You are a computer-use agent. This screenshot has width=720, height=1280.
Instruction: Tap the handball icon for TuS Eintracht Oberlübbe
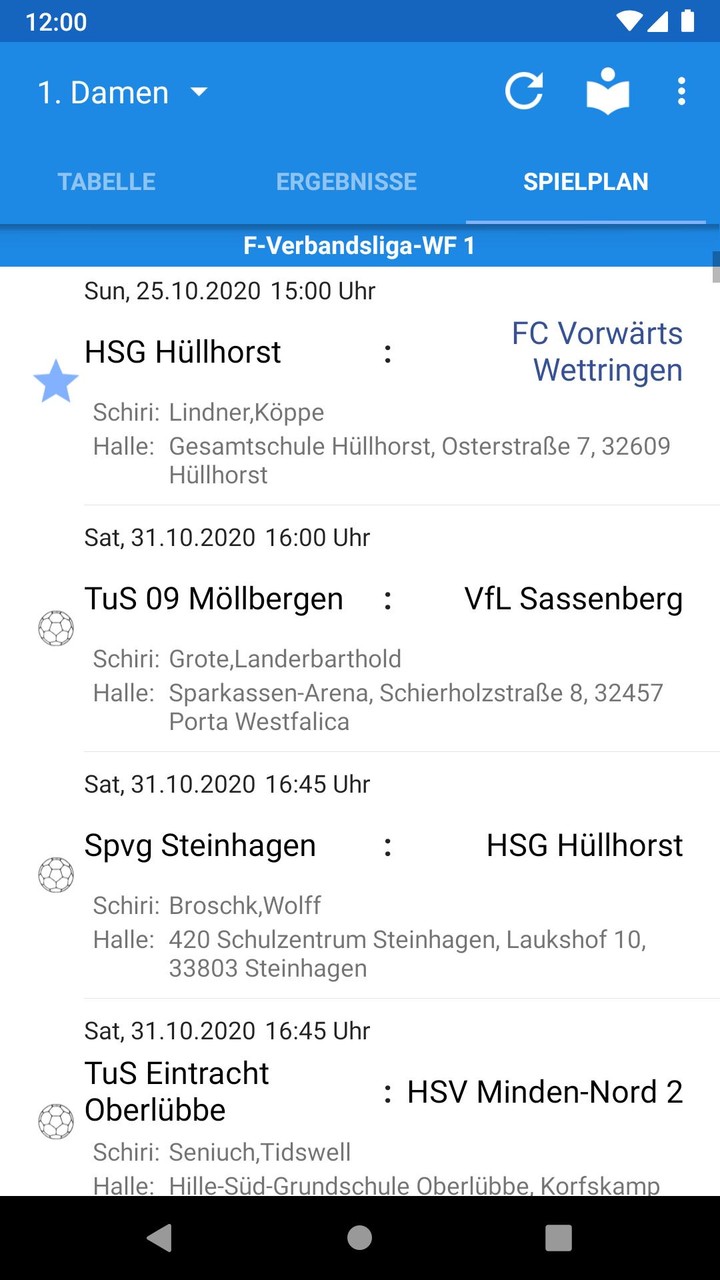pos(55,1122)
